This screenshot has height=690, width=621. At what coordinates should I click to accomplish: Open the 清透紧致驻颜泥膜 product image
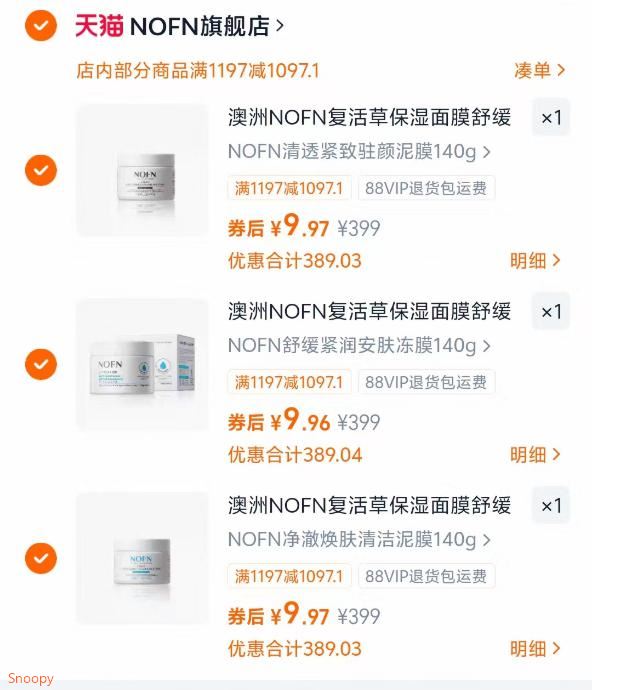[x=142, y=170]
